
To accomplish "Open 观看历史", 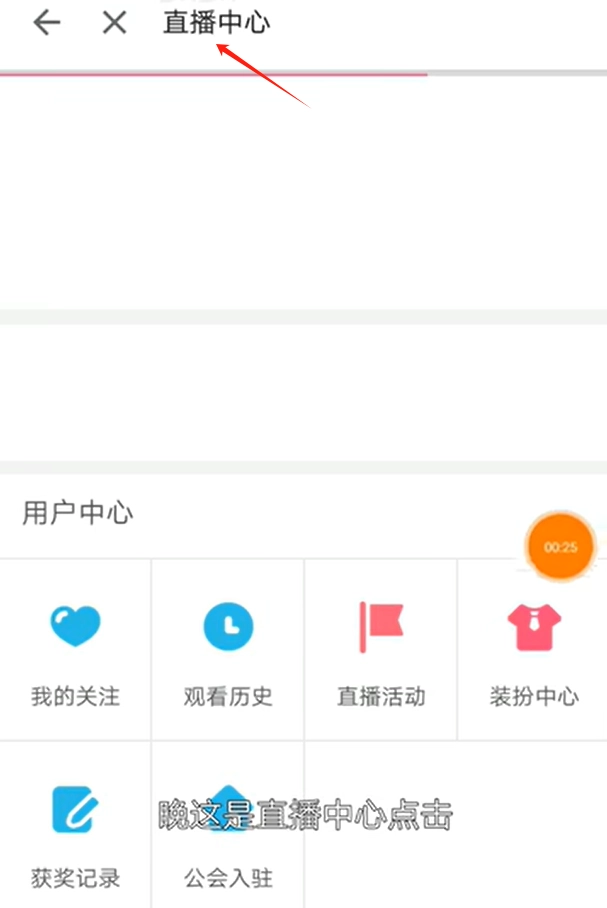I will [228, 650].
